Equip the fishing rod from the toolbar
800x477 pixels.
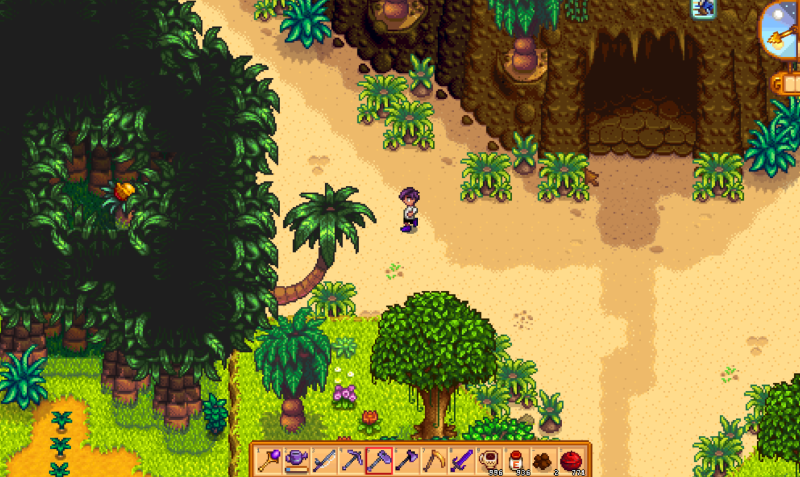(323, 460)
